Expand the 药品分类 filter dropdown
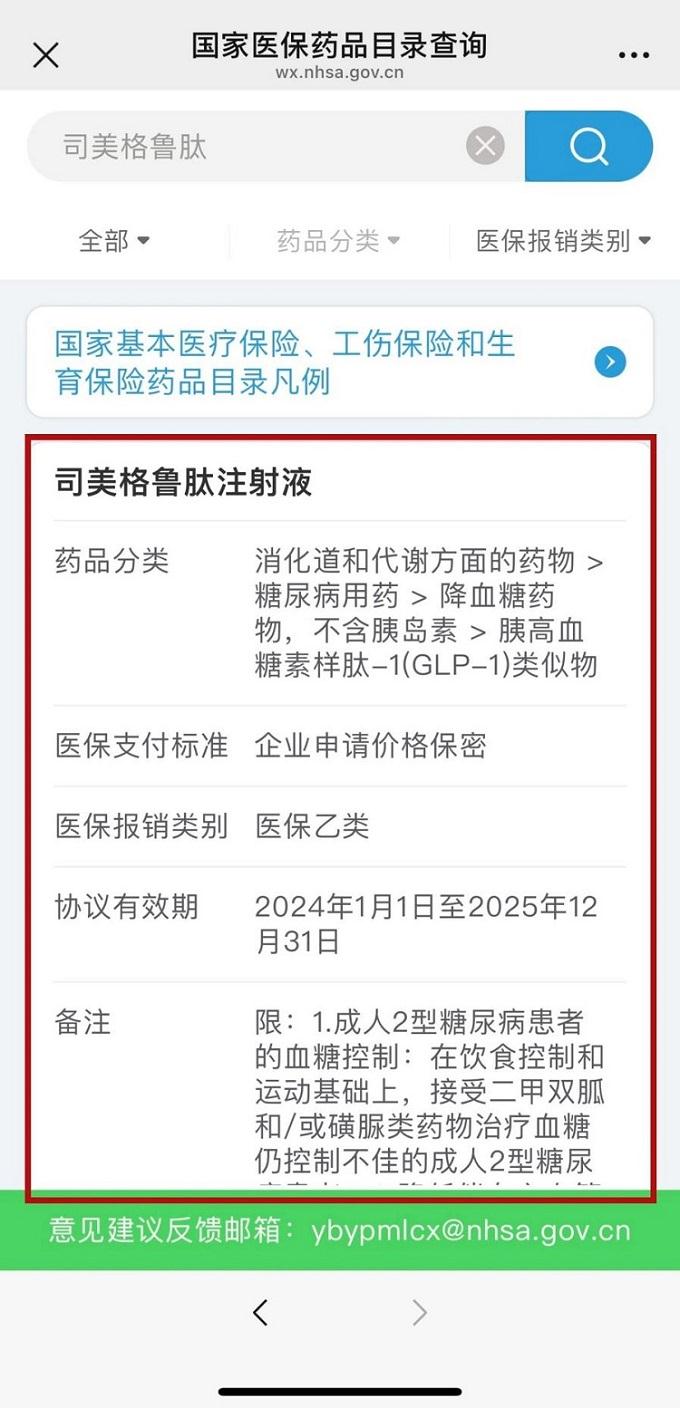680x1408 pixels. pyautogui.click(x=338, y=240)
